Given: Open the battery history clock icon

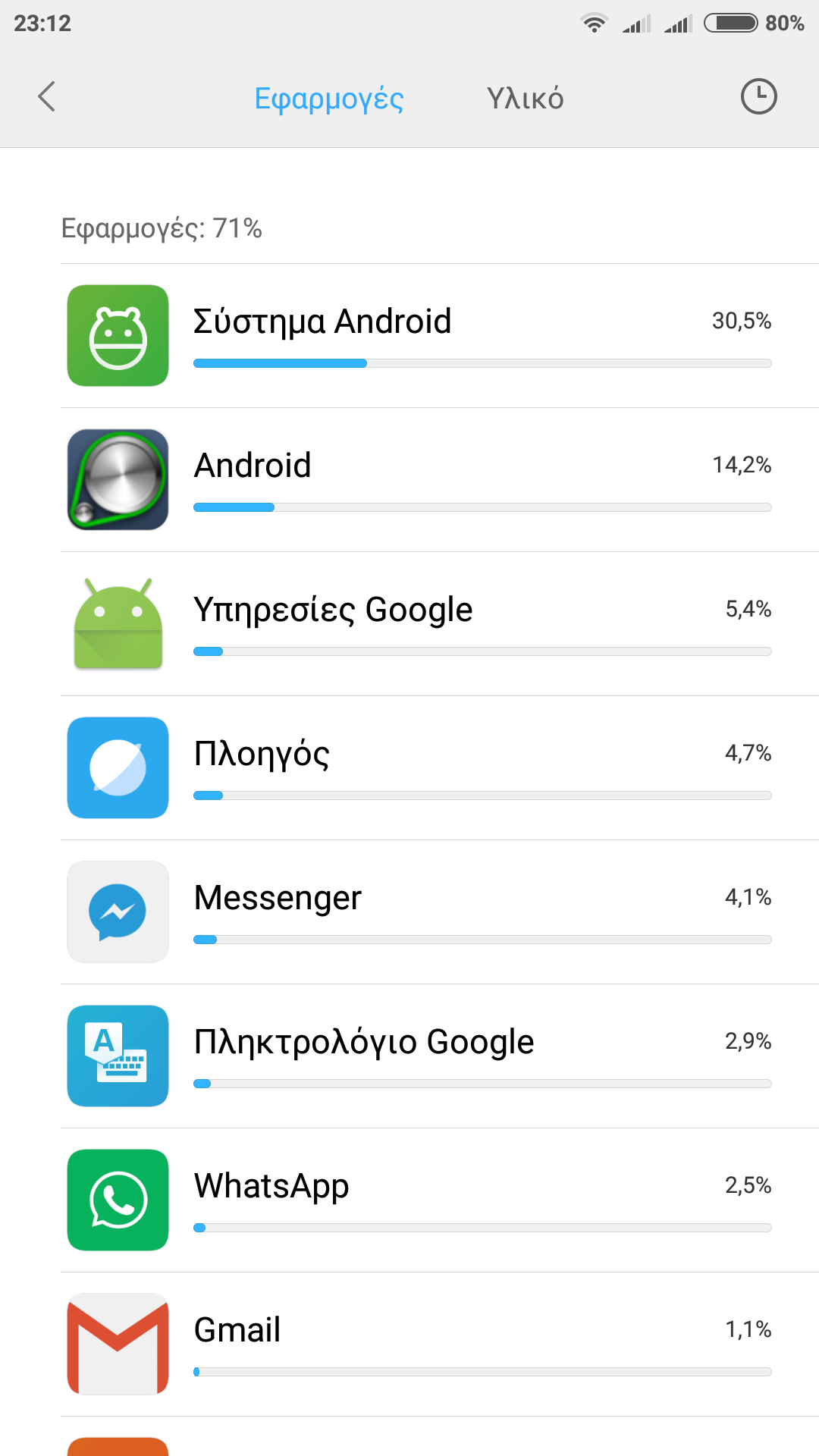Looking at the screenshot, I should 758,97.
